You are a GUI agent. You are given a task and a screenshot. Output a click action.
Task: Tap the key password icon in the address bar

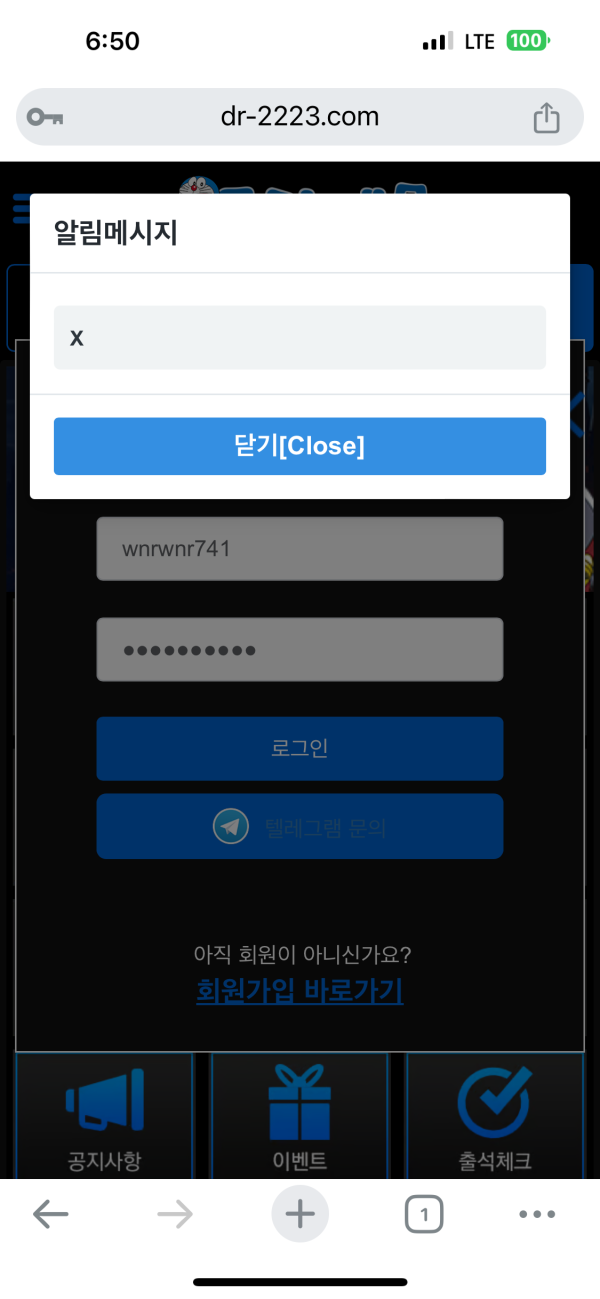[x=45, y=118]
